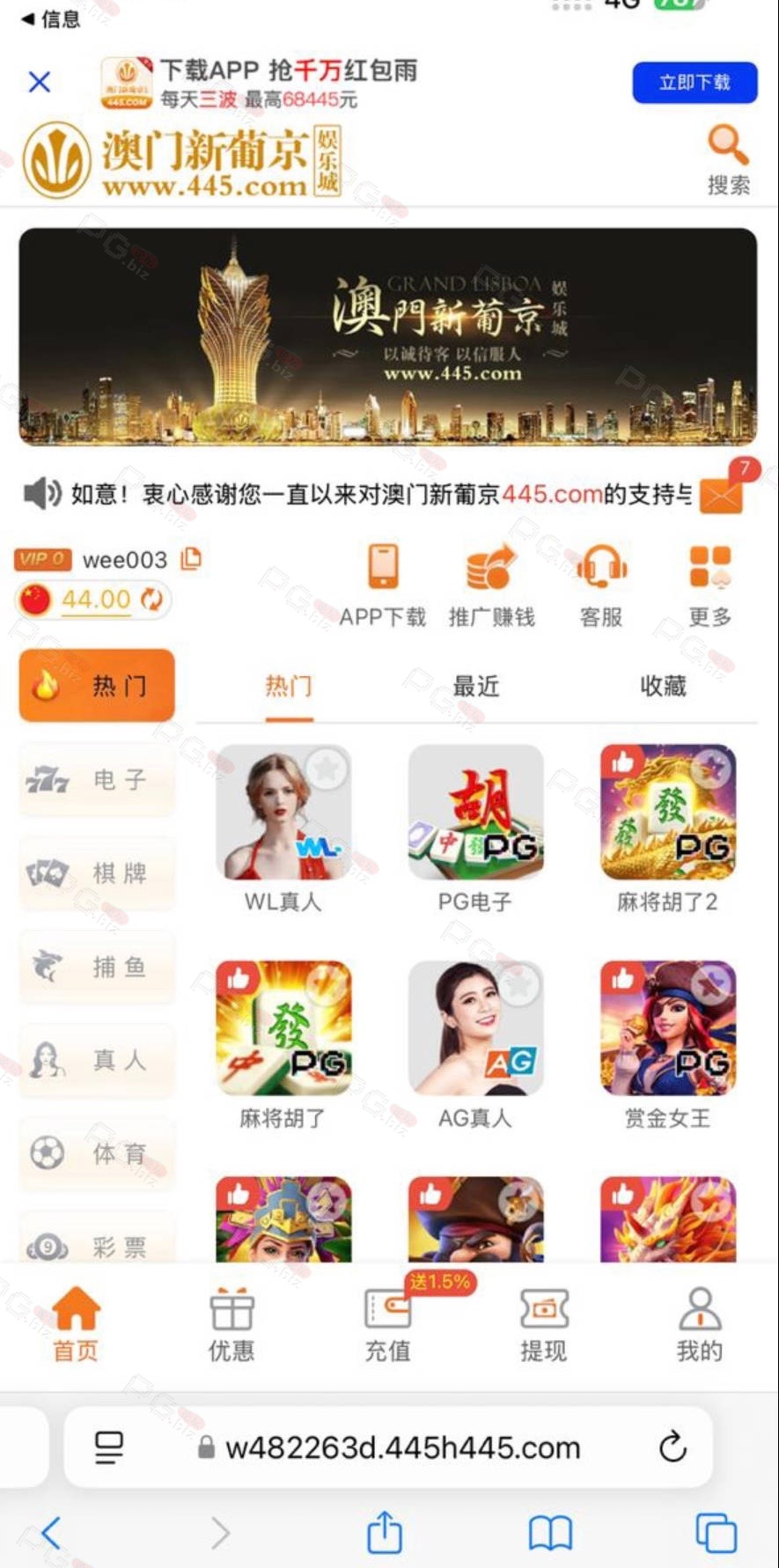Dismiss the download APP banner
Viewport: 779px width, 1568px height.
(x=40, y=82)
